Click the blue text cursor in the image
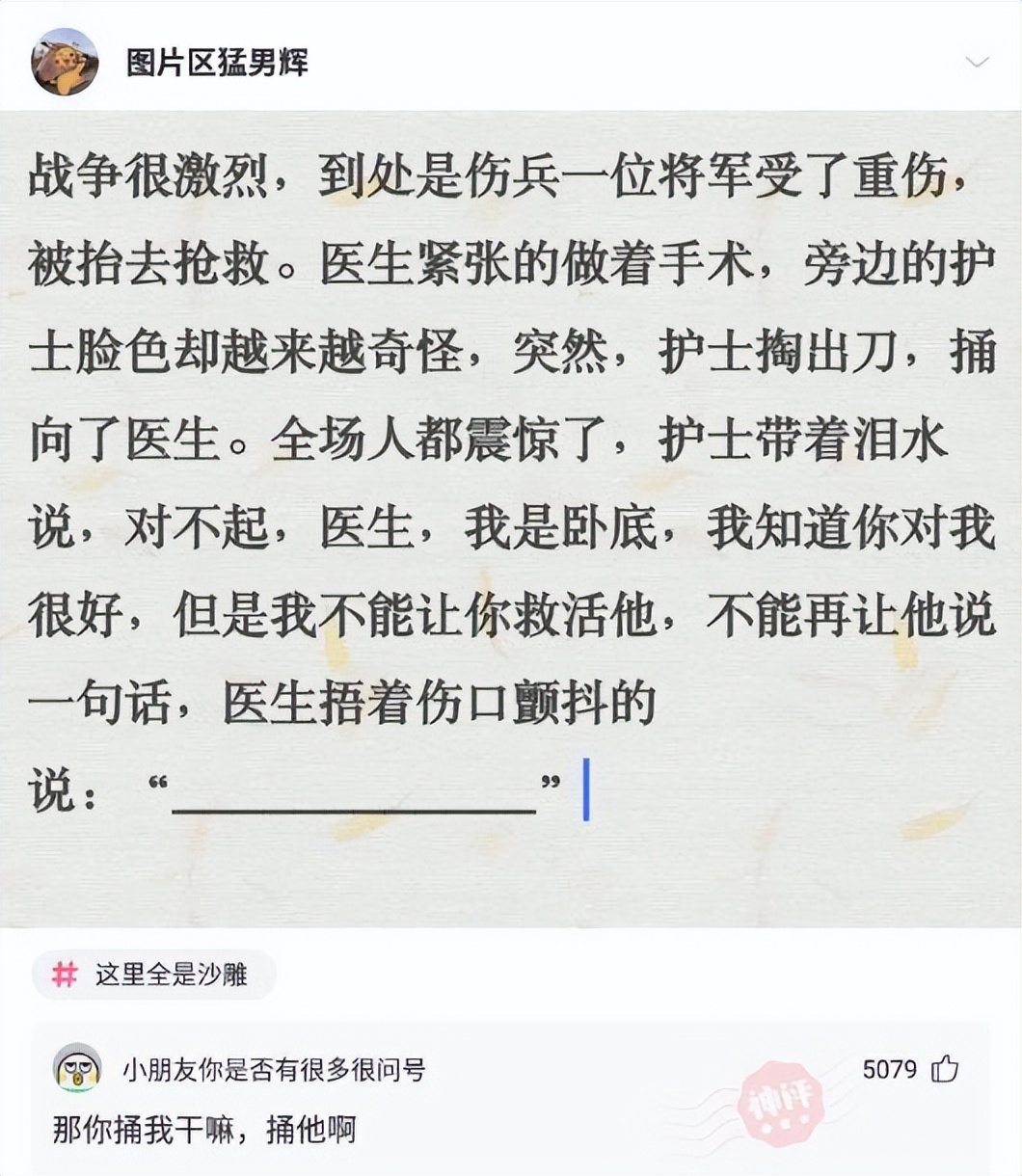The width and height of the screenshot is (1022, 1176). [586, 788]
